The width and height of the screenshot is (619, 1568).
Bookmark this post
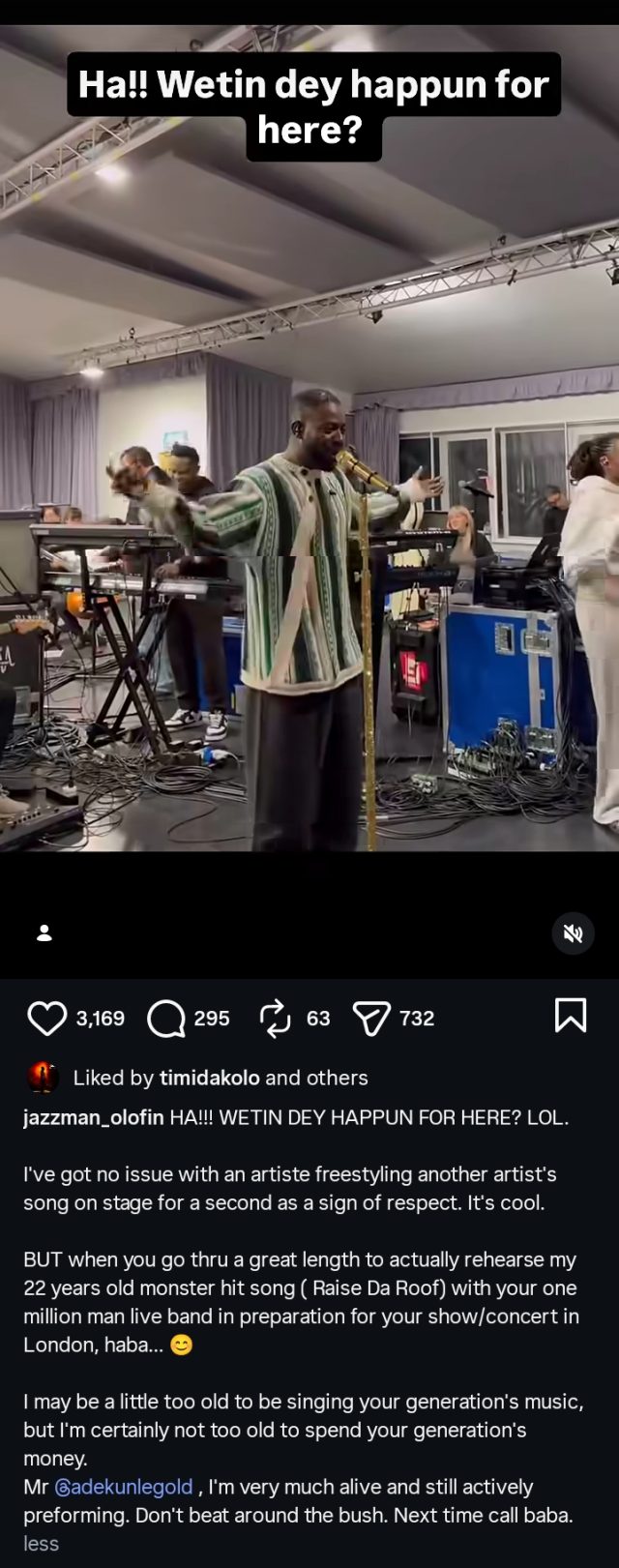click(x=570, y=1016)
